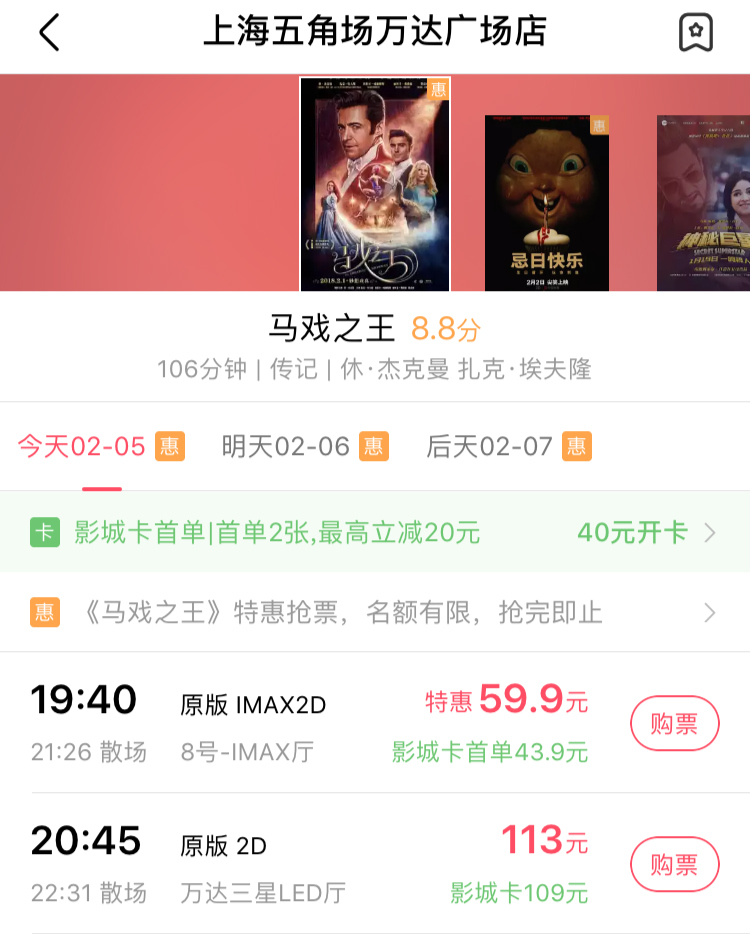Screen dimensions: 750x934
Task: Buy a ticket for the 19:40 showing
Action: tap(674, 723)
